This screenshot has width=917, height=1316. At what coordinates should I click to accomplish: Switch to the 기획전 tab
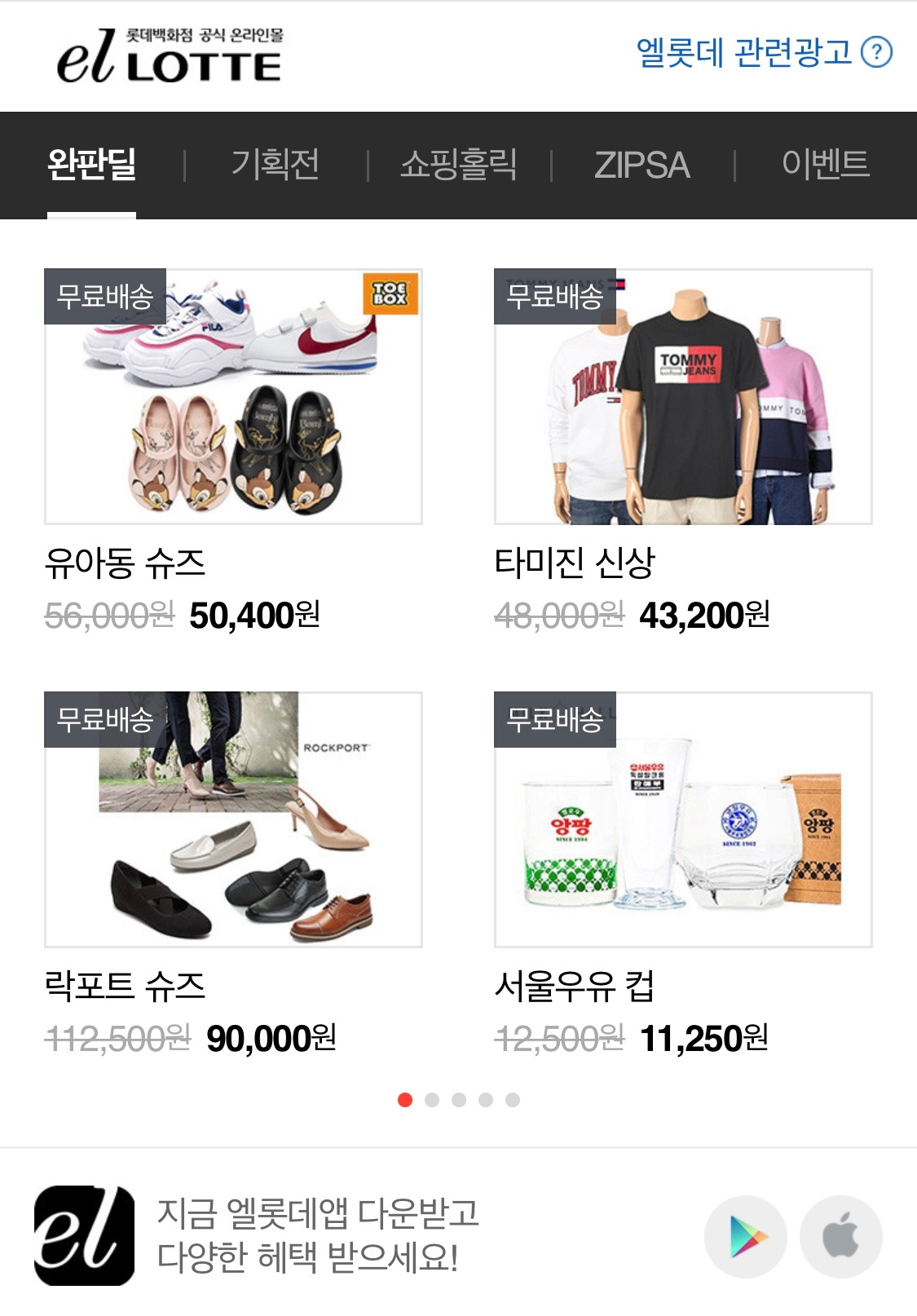277,166
